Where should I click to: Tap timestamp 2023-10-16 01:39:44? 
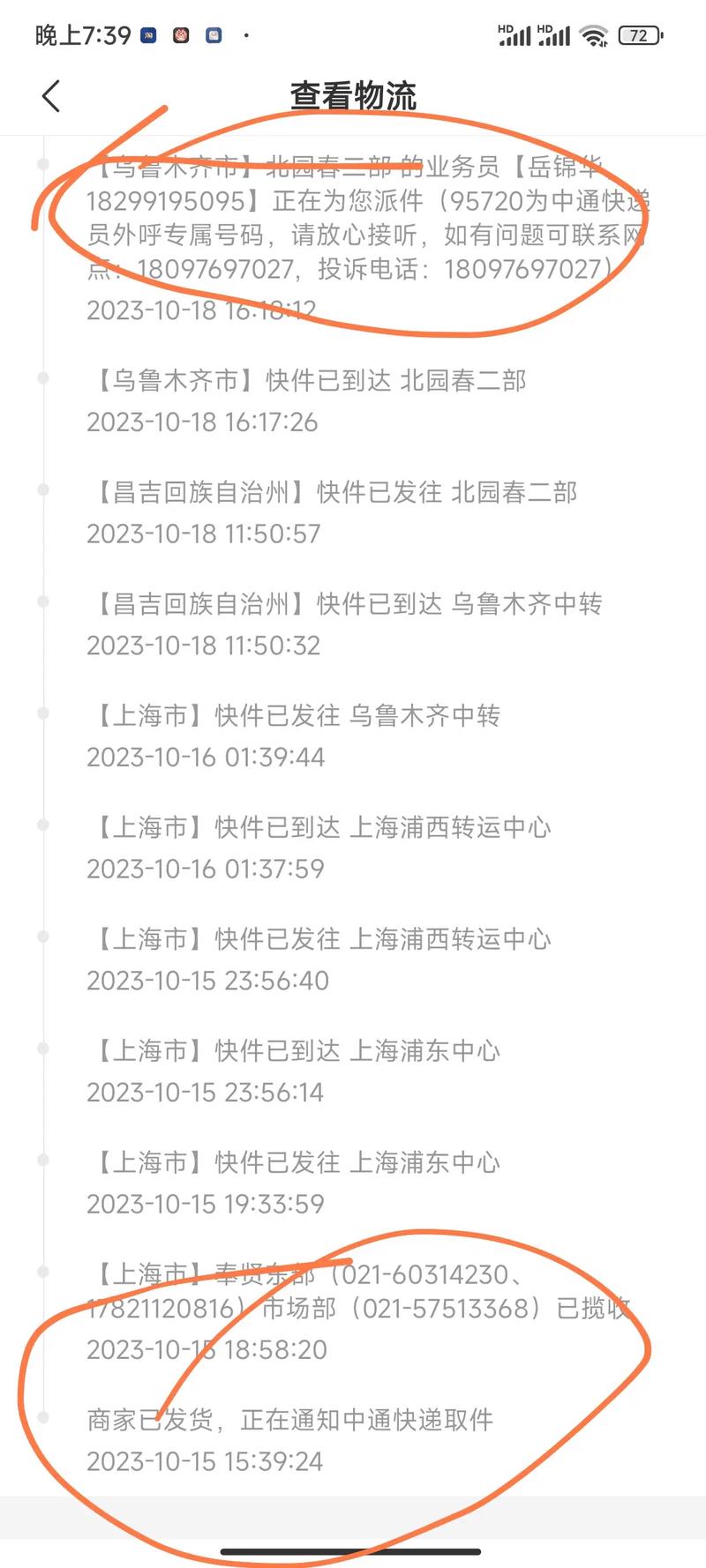coord(205,757)
